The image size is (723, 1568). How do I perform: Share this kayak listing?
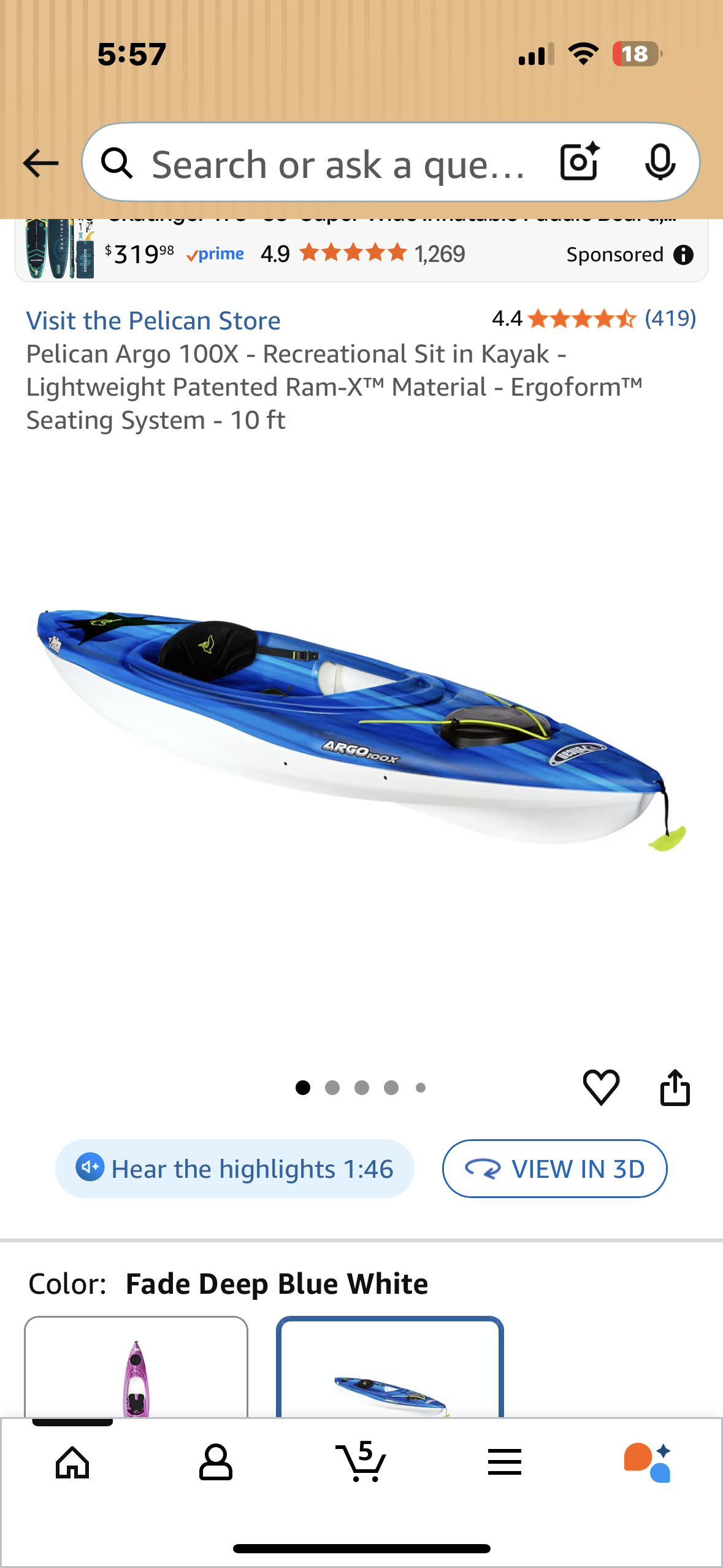coord(675,1087)
